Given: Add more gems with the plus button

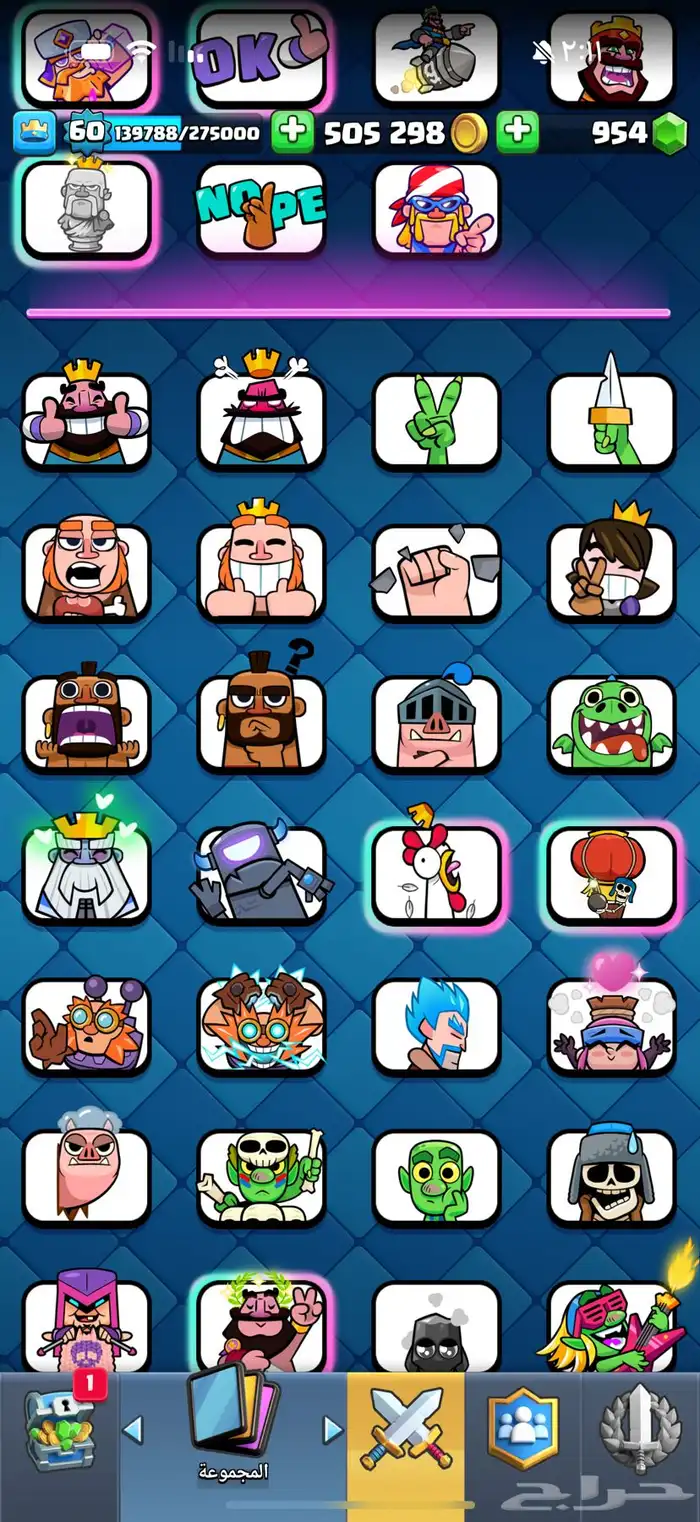Looking at the screenshot, I should click(518, 133).
